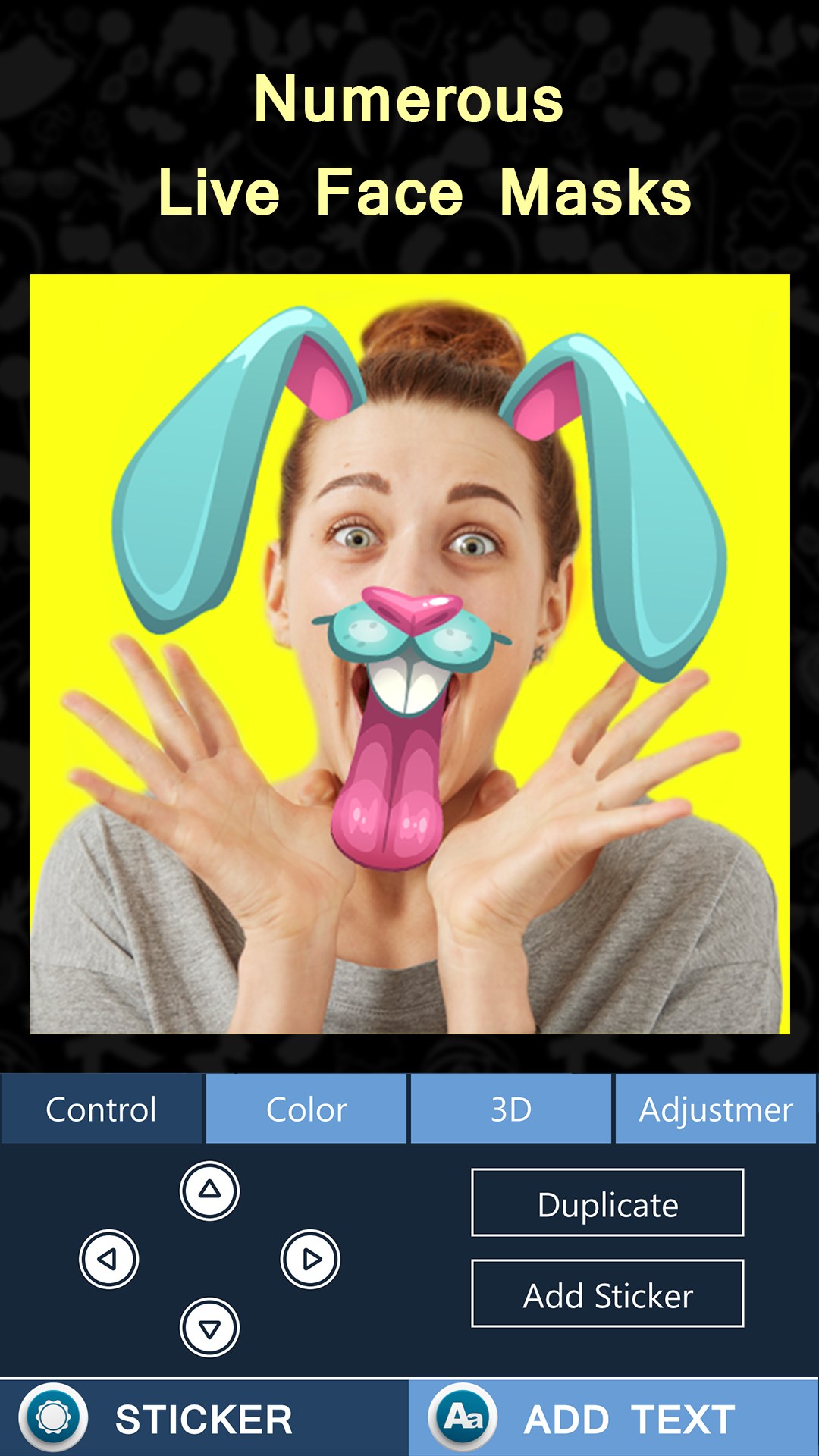This screenshot has width=819, height=1456.
Task: Tap the Add Sticker button
Action: point(607,1294)
